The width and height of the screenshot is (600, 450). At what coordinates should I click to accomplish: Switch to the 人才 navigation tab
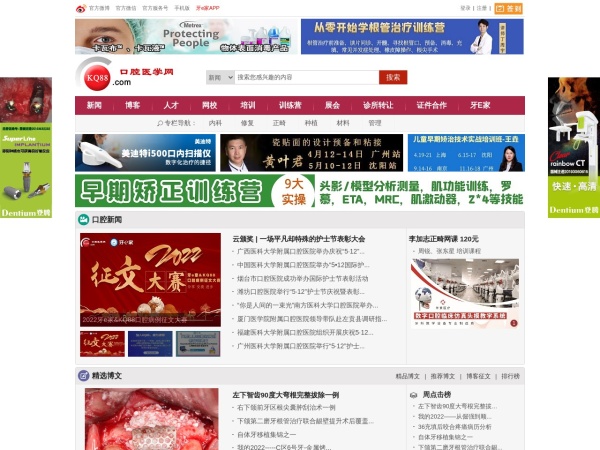(x=171, y=105)
